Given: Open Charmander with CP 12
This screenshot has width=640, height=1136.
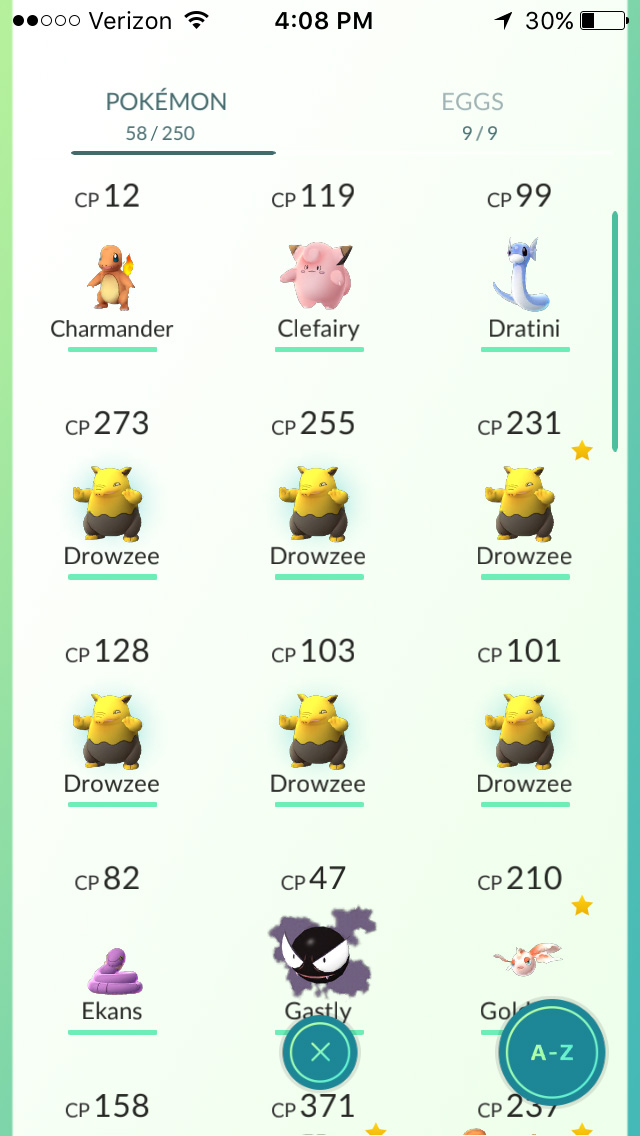Looking at the screenshot, I should pyautogui.click(x=112, y=280).
